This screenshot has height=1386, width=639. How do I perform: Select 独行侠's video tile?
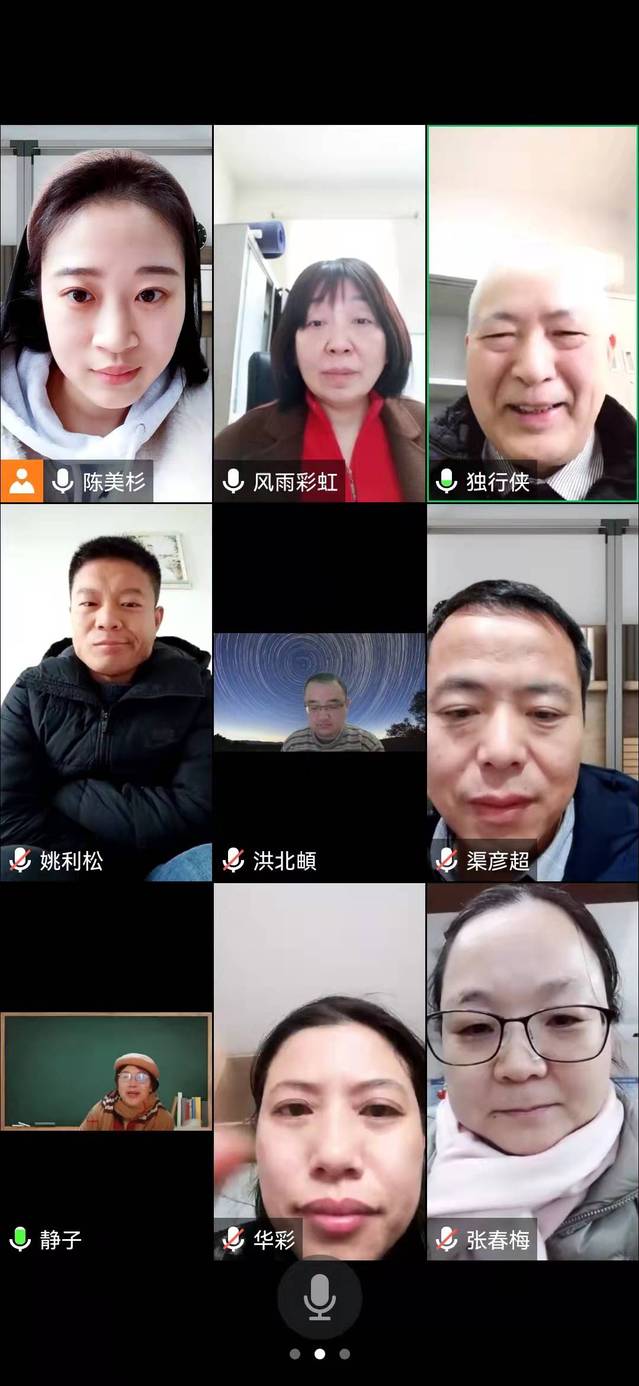(x=532, y=313)
